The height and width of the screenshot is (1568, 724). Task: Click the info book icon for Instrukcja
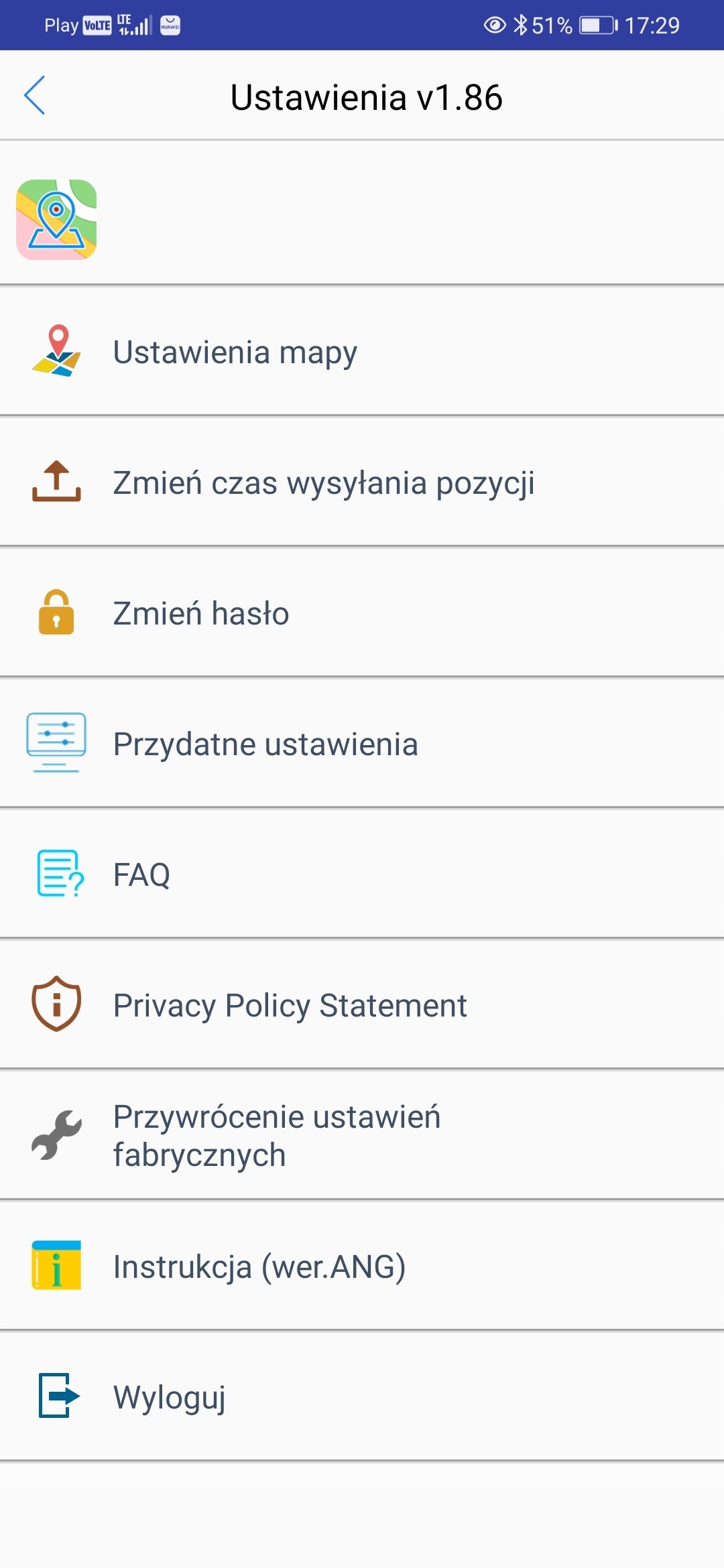pos(57,1265)
